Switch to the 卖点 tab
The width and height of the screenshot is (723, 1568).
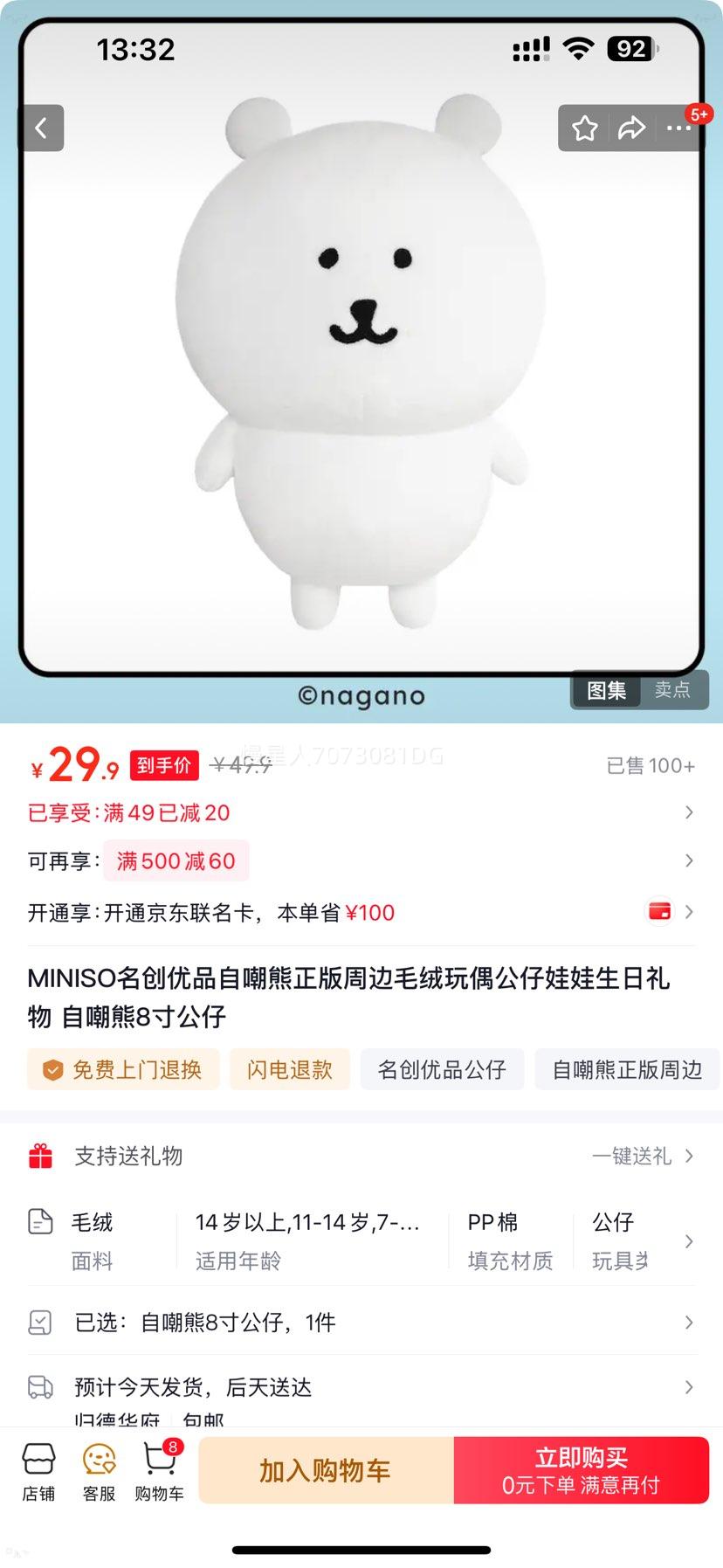click(673, 689)
